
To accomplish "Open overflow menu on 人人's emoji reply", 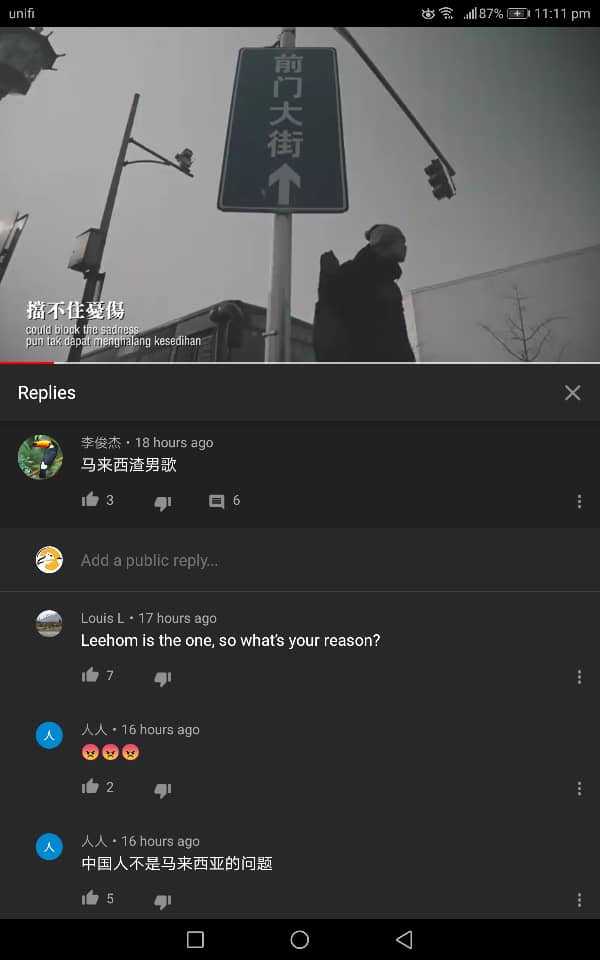I will point(579,788).
